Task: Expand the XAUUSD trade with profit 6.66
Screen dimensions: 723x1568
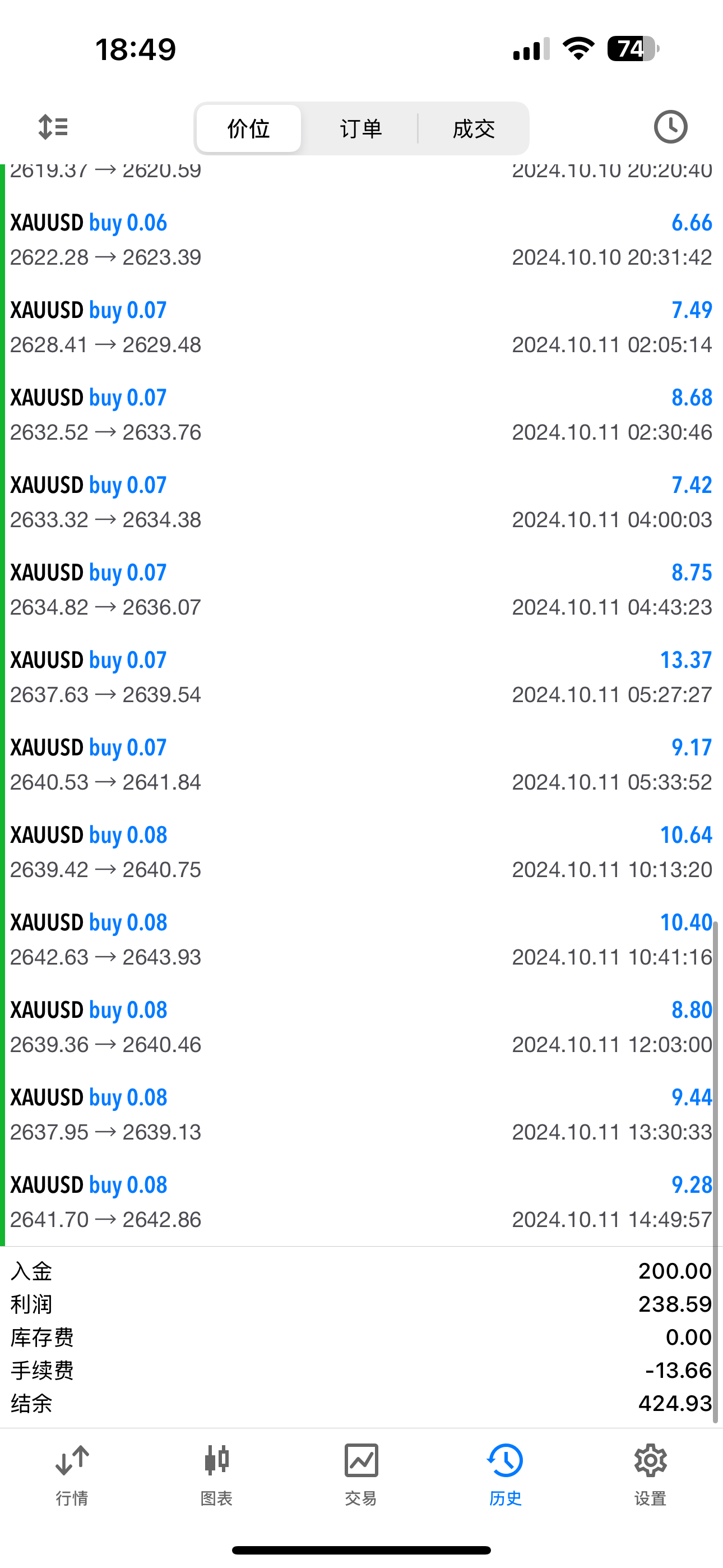Action: pyautogui.click(x=361, y=240)
